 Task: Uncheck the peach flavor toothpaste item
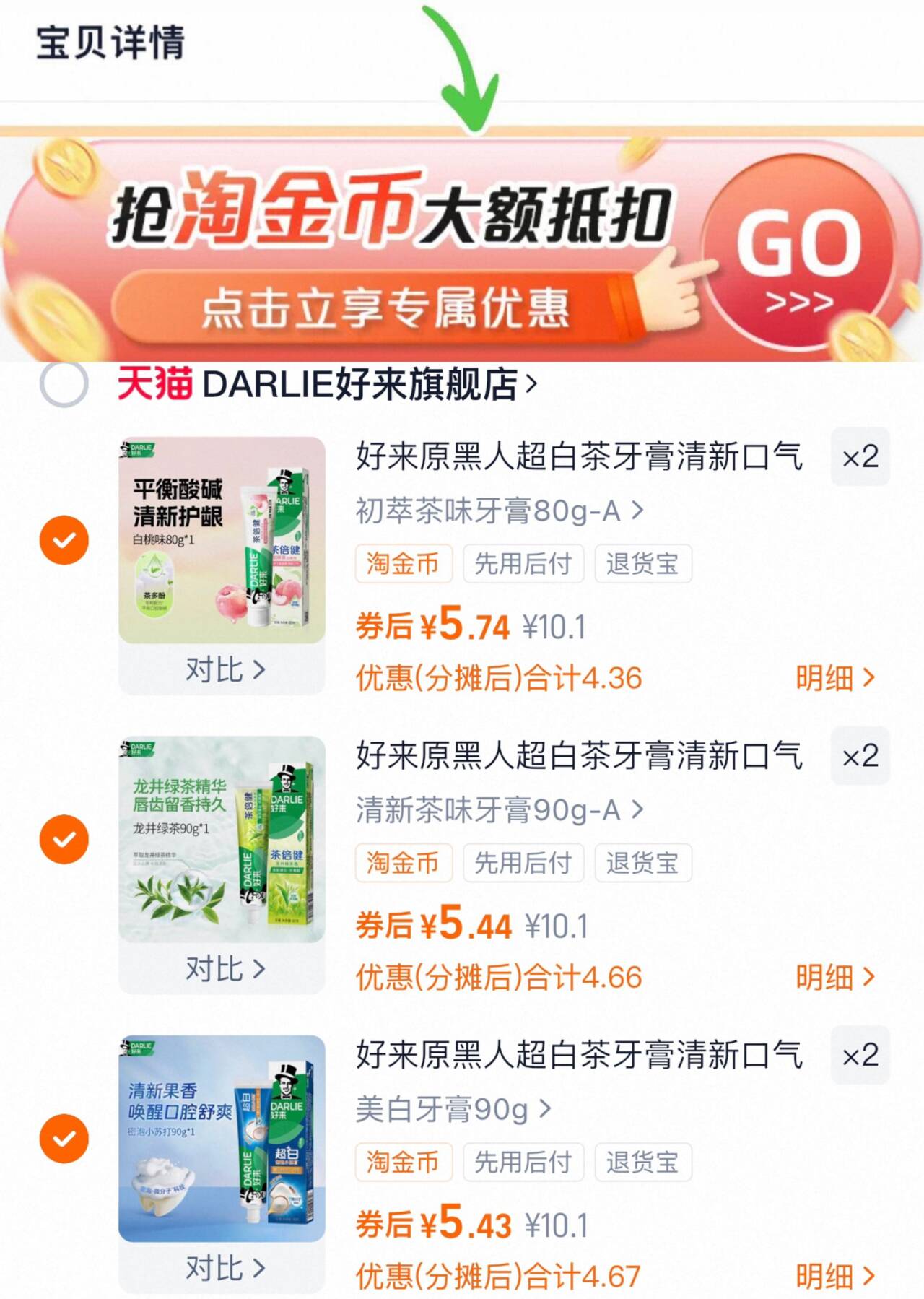(65, 537)
